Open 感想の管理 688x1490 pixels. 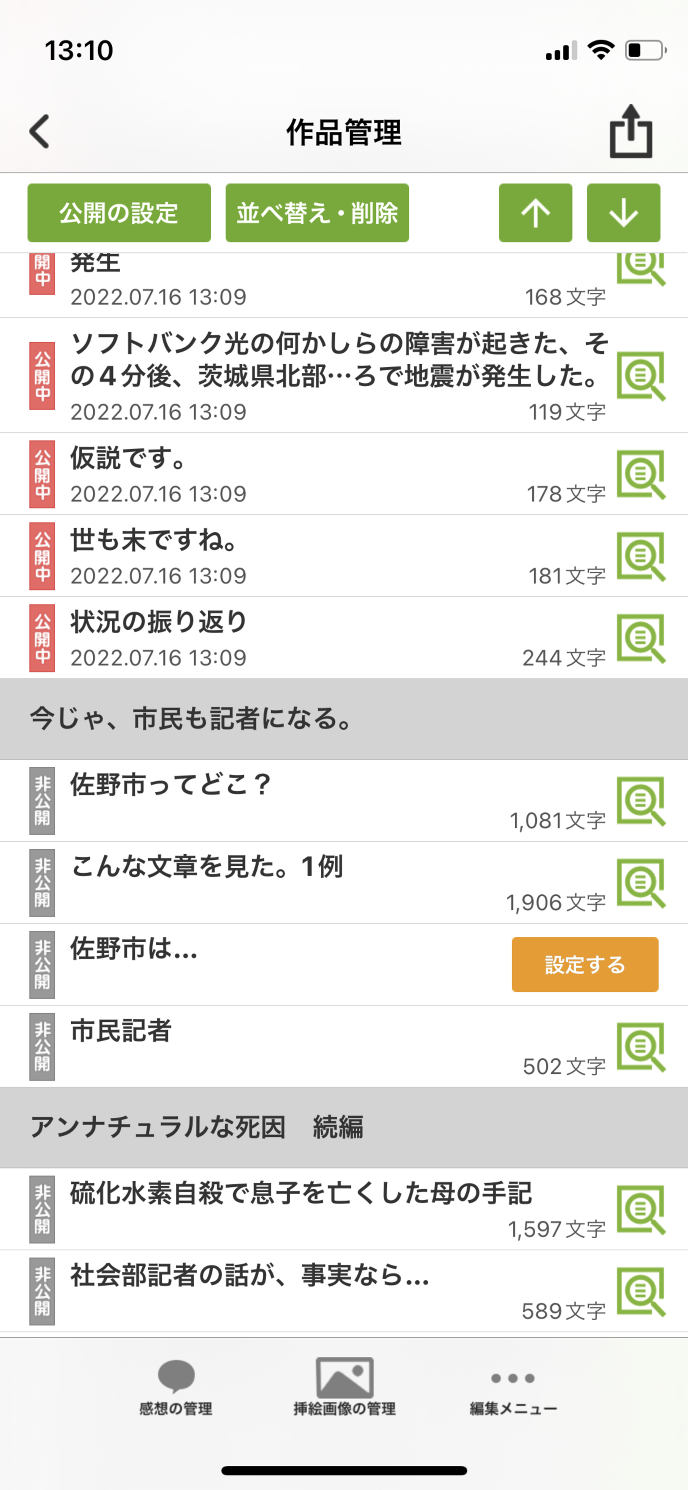tap(176, 1388)
